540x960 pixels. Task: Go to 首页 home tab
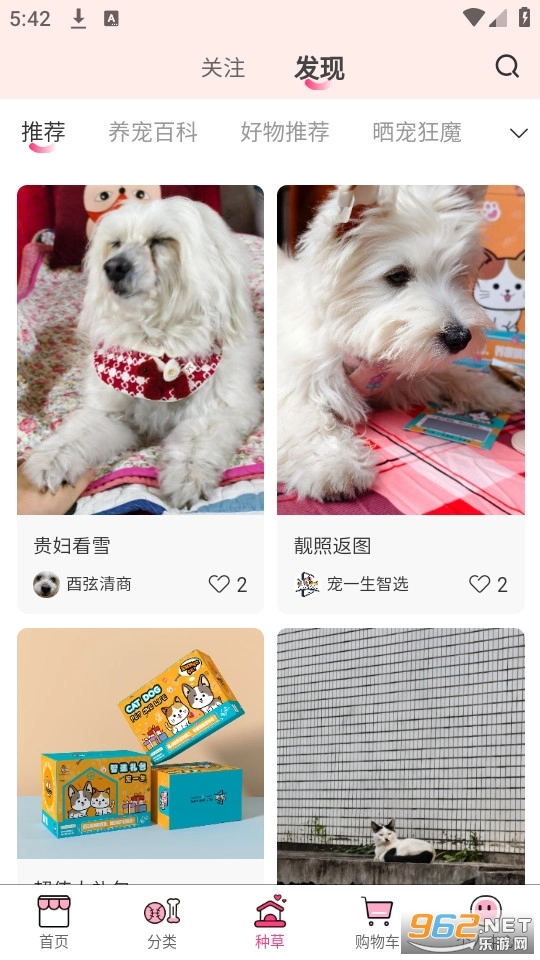(54, 923)
